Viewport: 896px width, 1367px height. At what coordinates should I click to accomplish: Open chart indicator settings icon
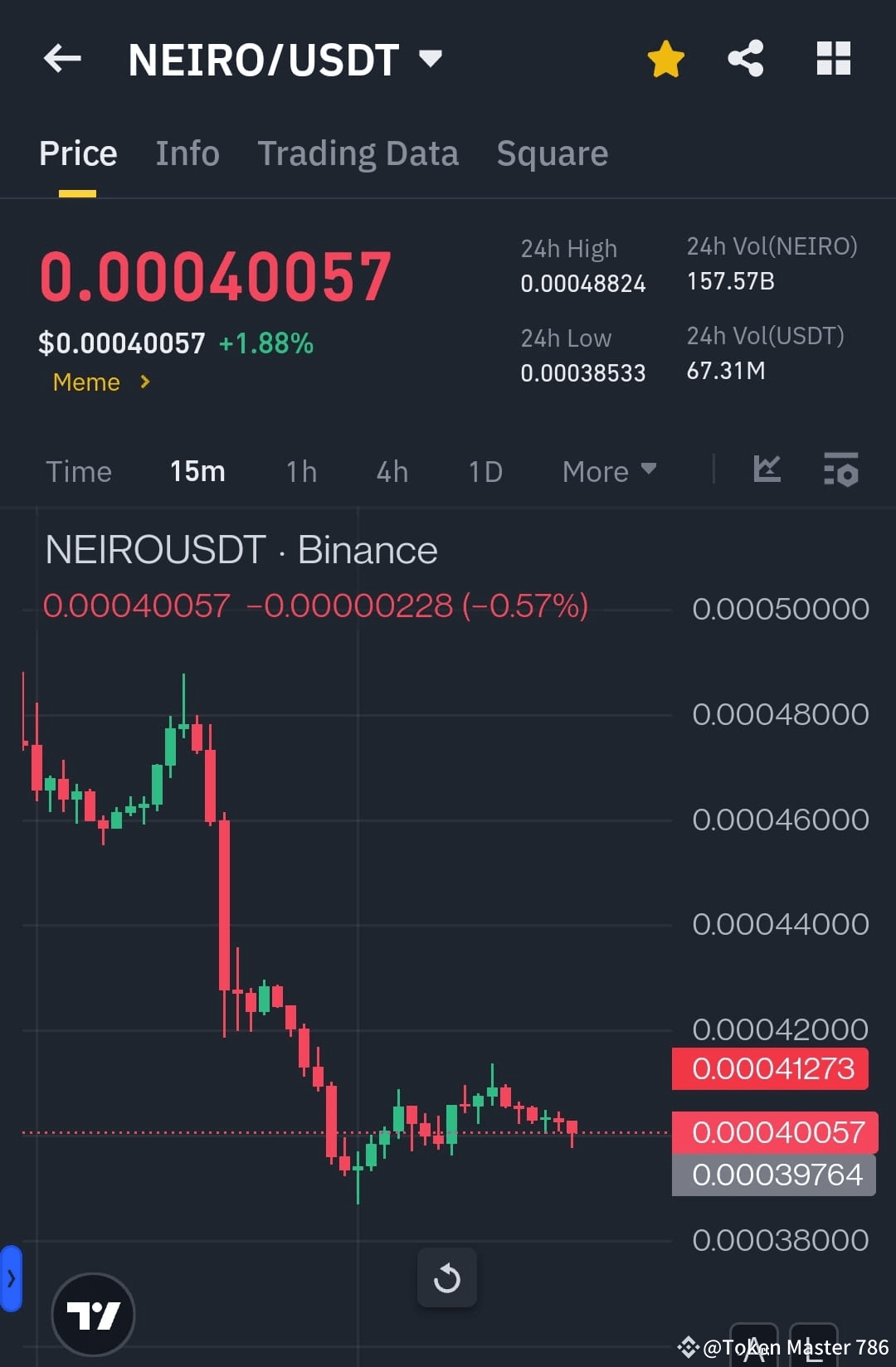(841, 470)
